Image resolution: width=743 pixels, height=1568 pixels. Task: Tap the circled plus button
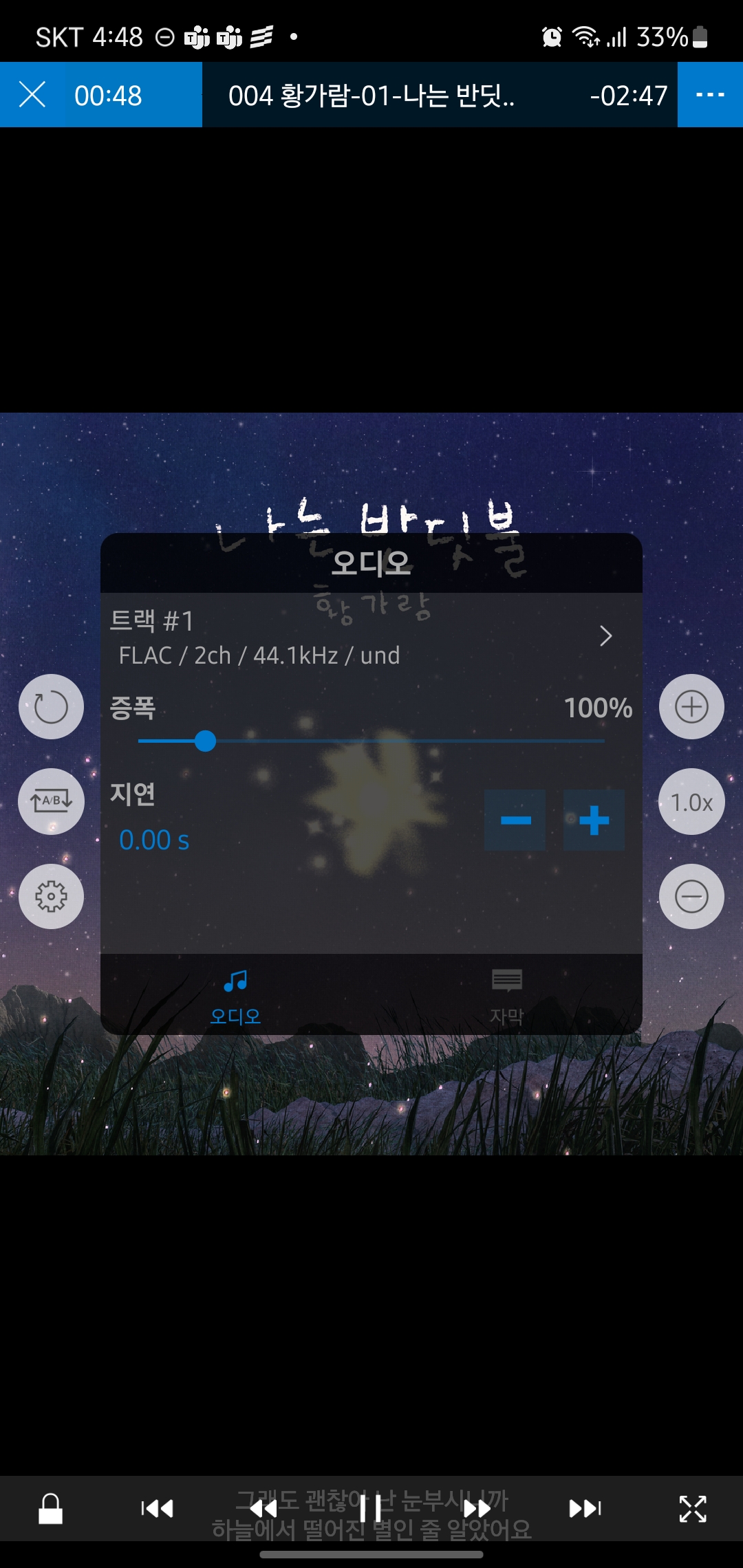pos(691,707)
